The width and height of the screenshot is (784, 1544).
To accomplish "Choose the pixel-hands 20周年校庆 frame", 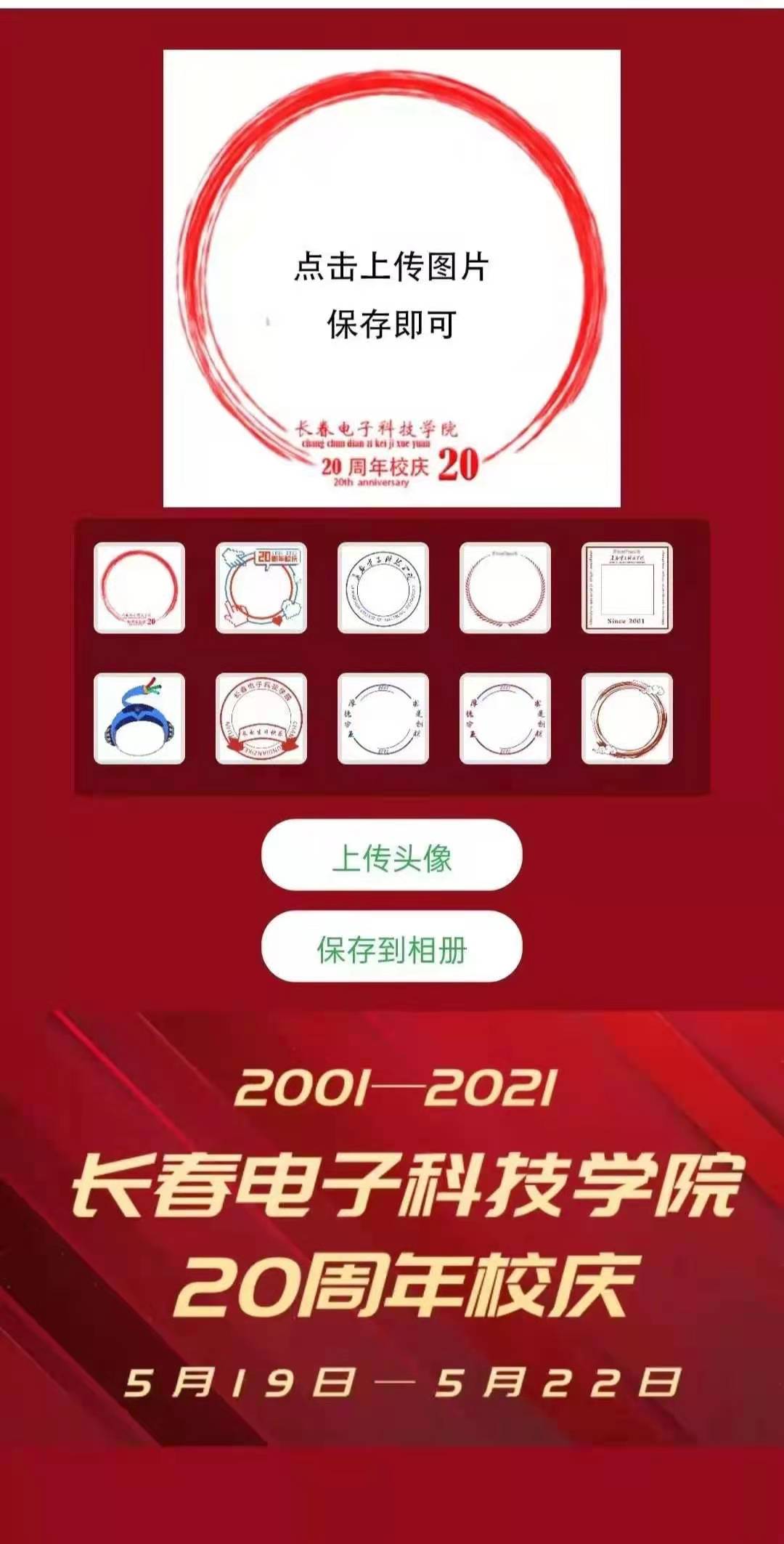I will coord(261,588).
